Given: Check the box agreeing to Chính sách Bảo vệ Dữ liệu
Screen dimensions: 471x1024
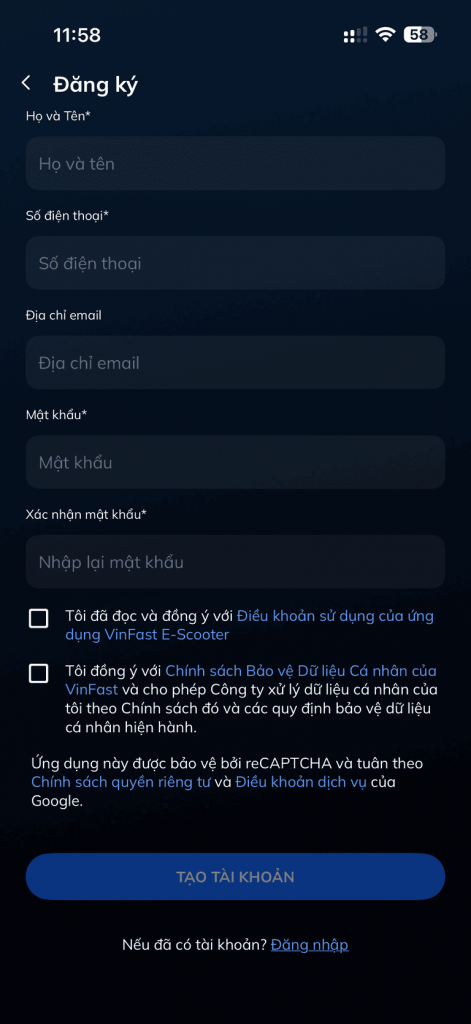Looking at the screenshot, I should tap(39, 673).
